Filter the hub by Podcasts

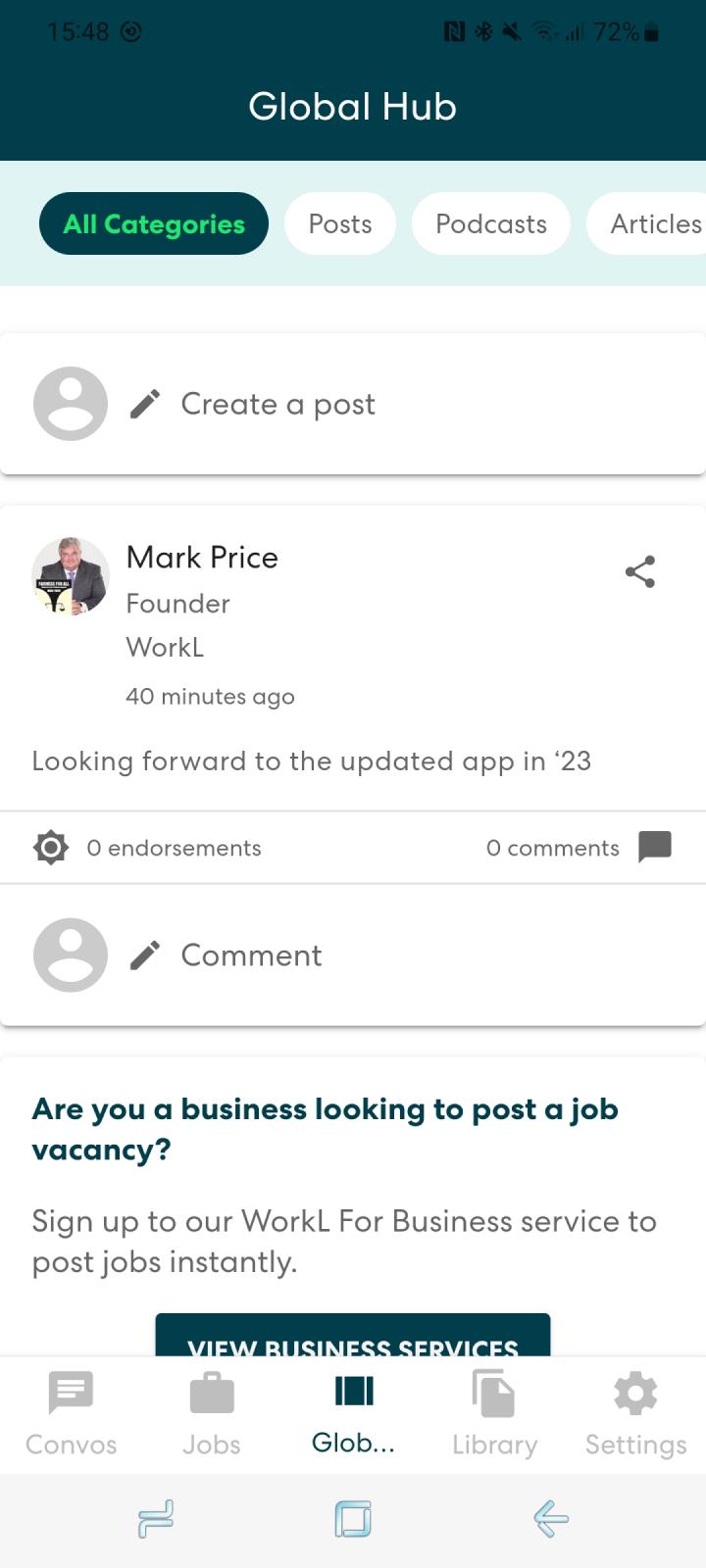(x=491, y=223)
